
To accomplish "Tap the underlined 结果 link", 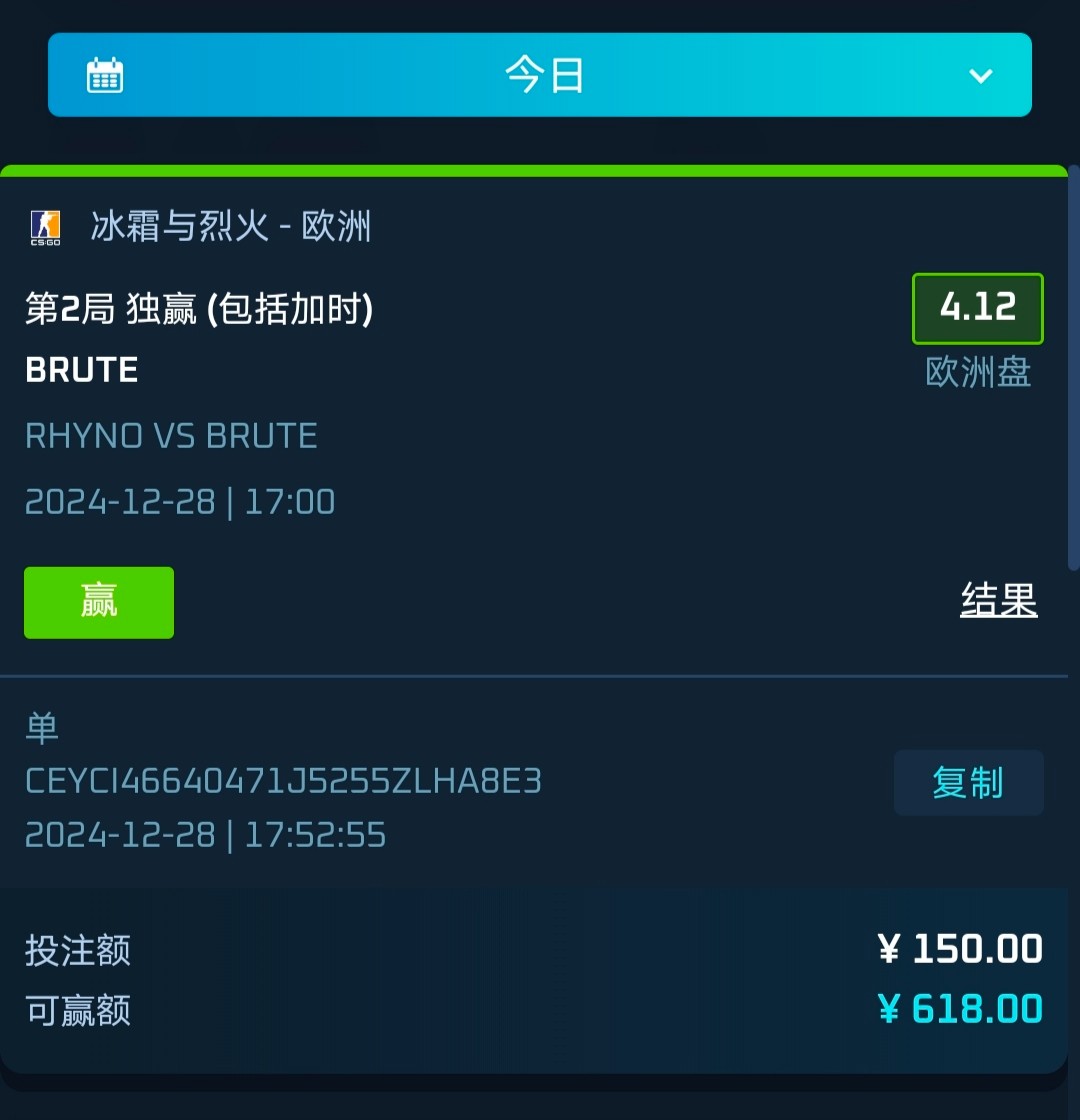I will point(998,600).
